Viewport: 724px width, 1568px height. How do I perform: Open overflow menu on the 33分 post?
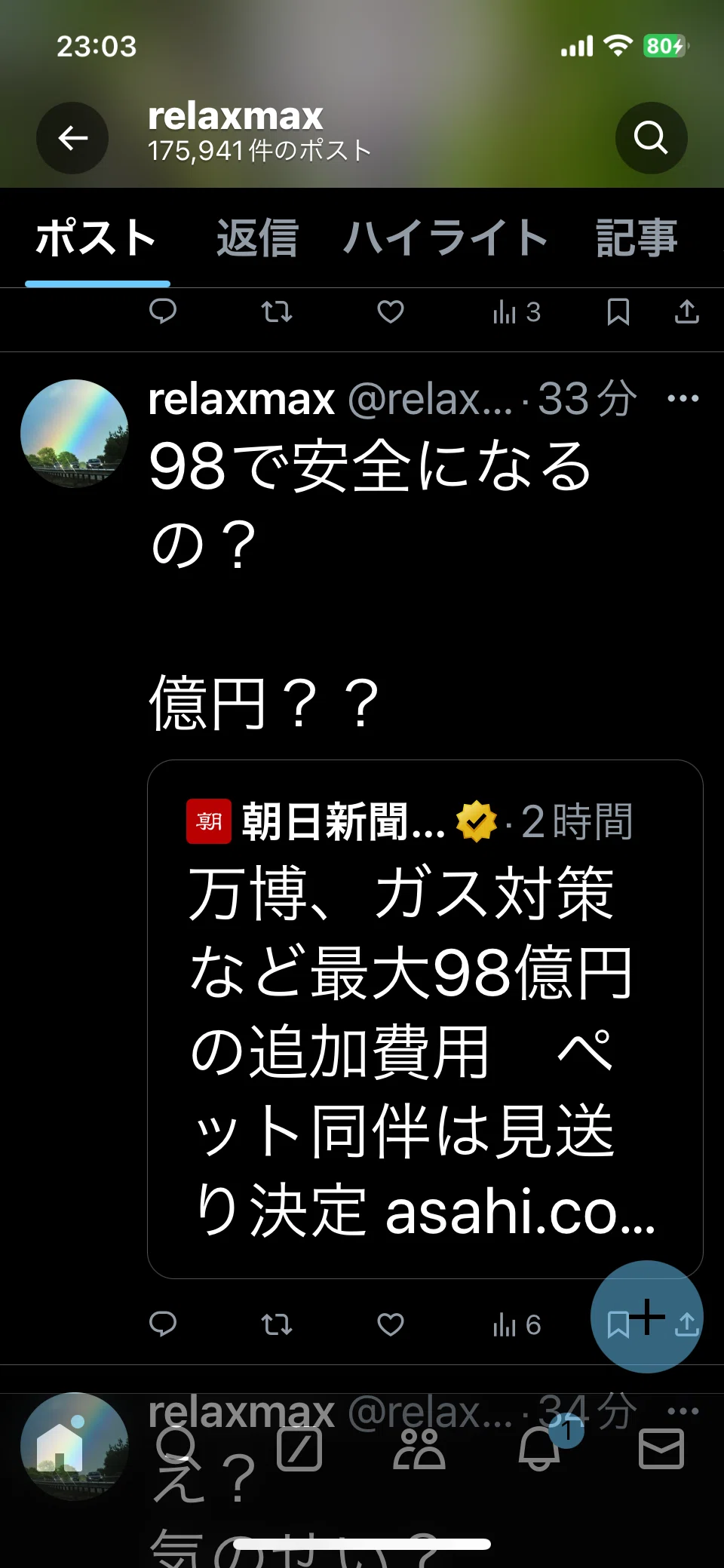[683, 398]
